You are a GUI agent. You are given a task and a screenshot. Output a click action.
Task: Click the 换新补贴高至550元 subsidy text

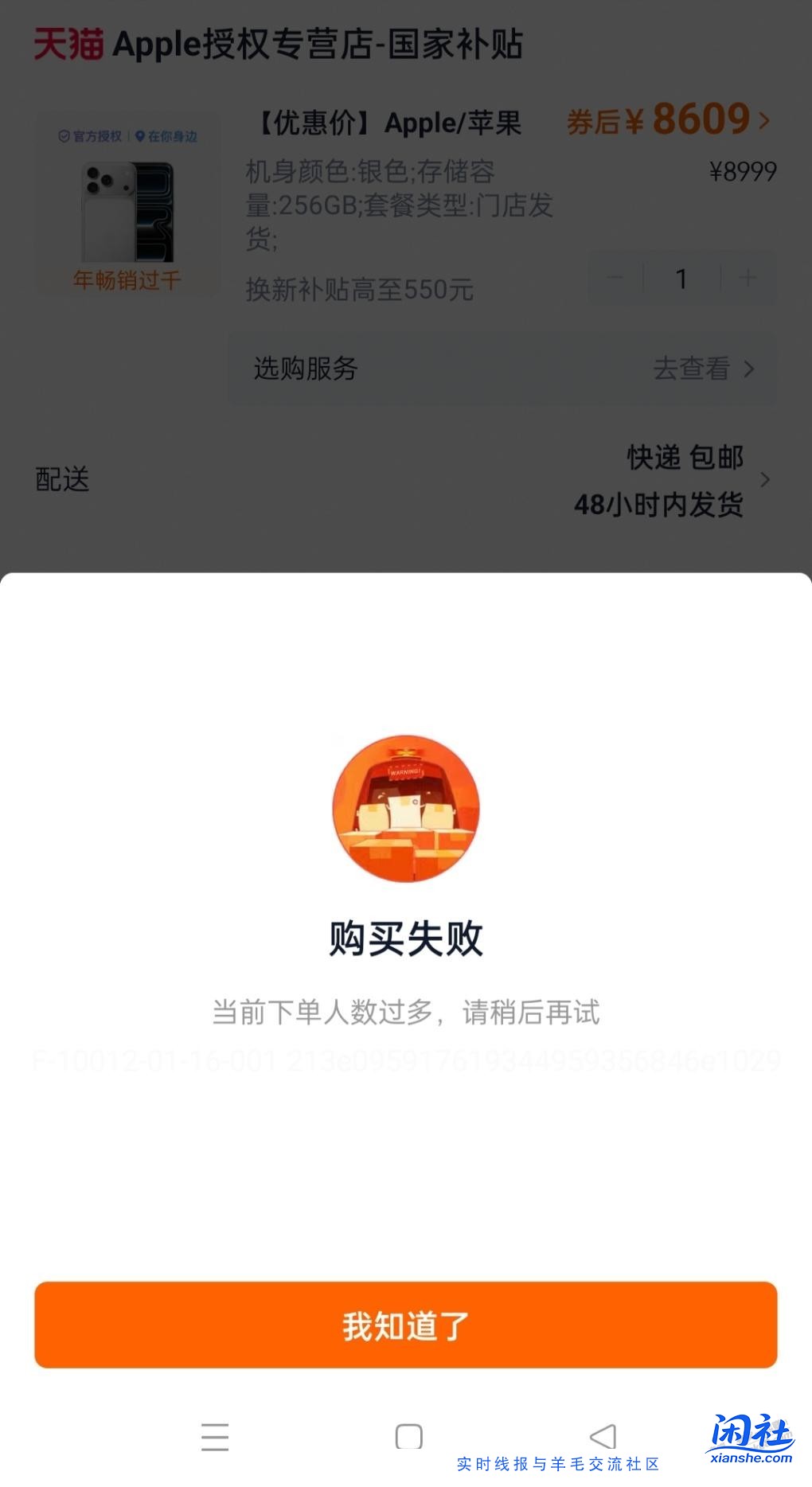360,289
